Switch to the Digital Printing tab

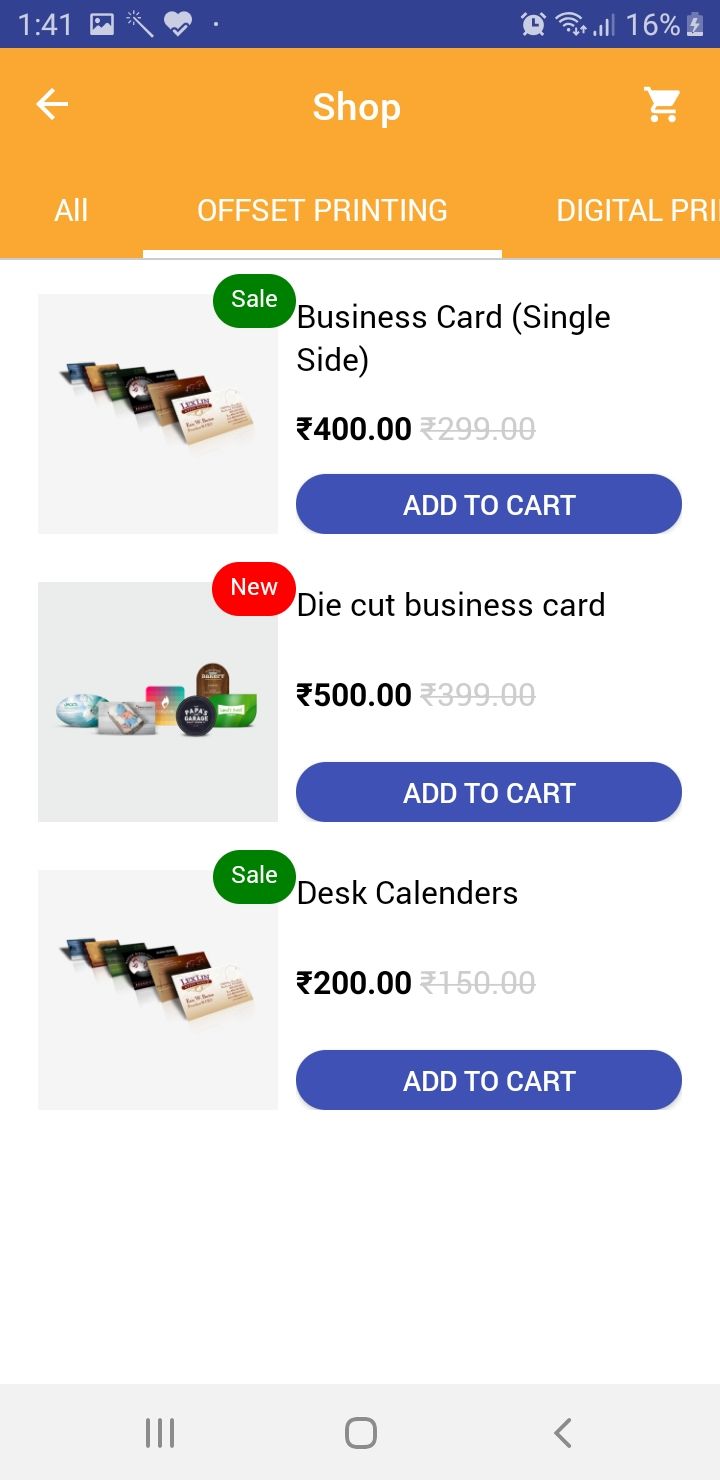[636, 210]
